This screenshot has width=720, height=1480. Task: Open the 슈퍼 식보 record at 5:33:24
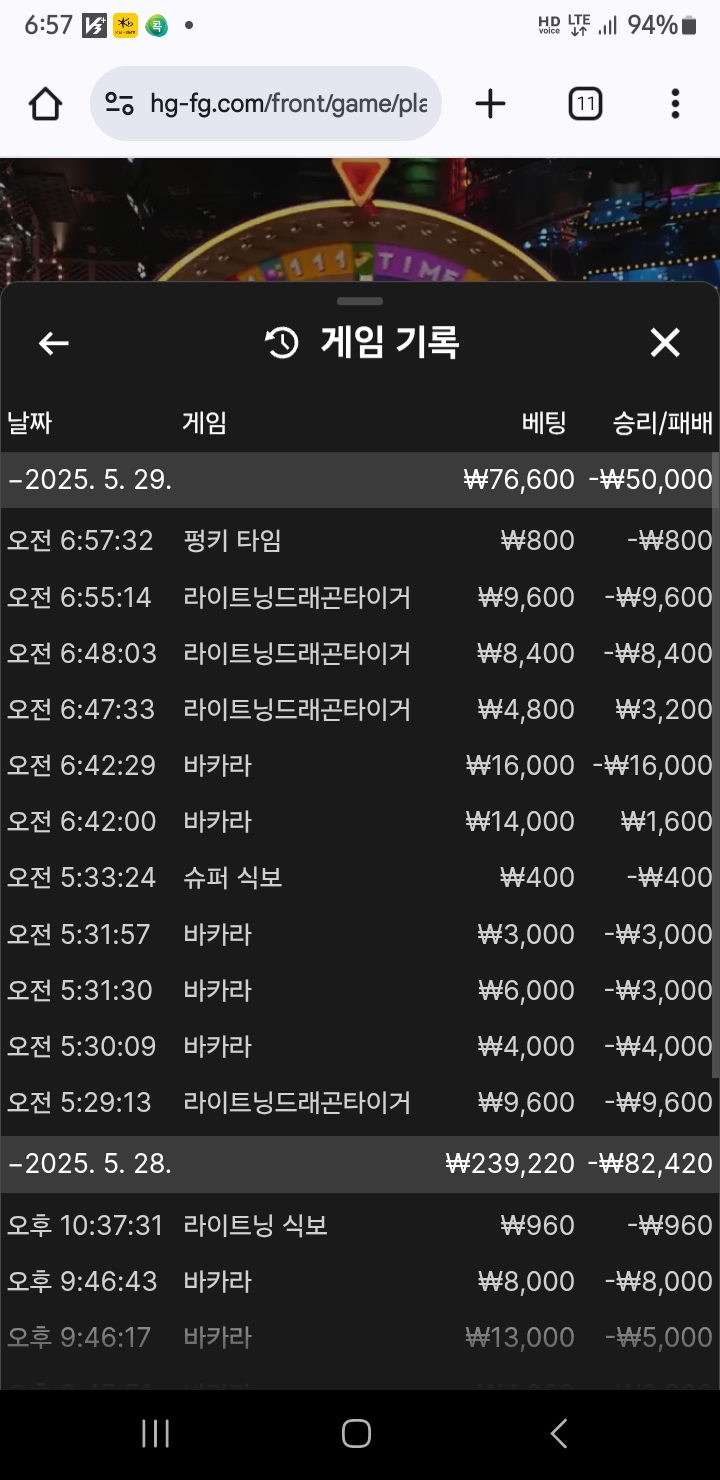coord(360,877)
